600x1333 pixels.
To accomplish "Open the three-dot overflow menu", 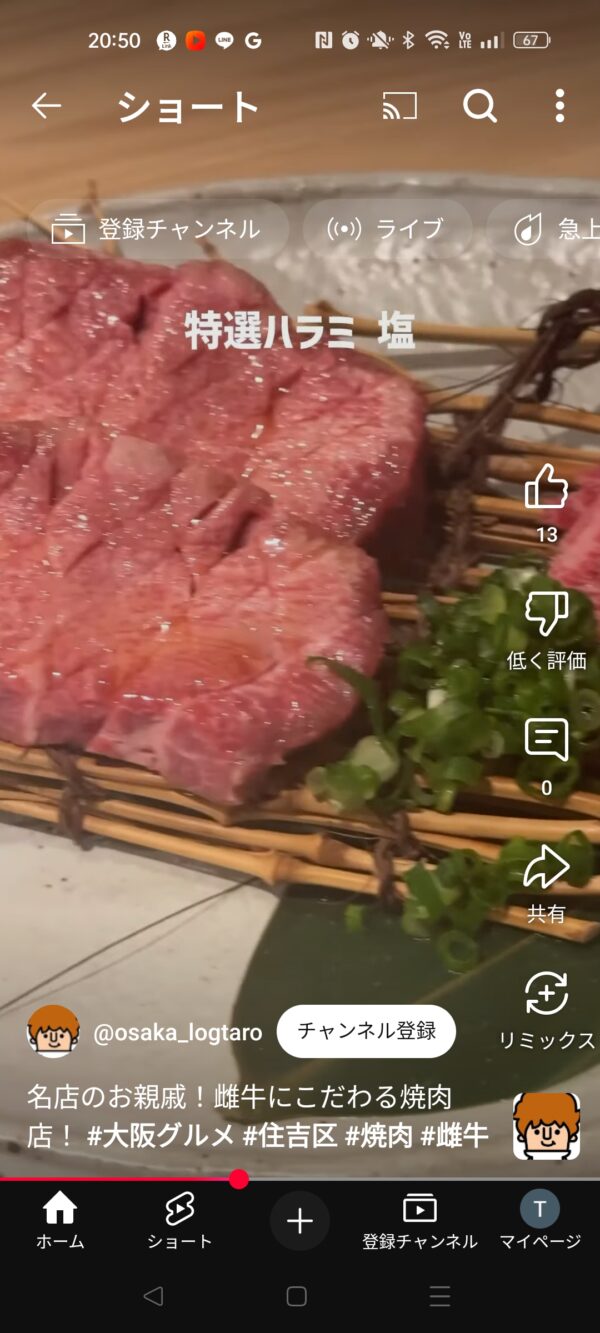I will [560, 106].
